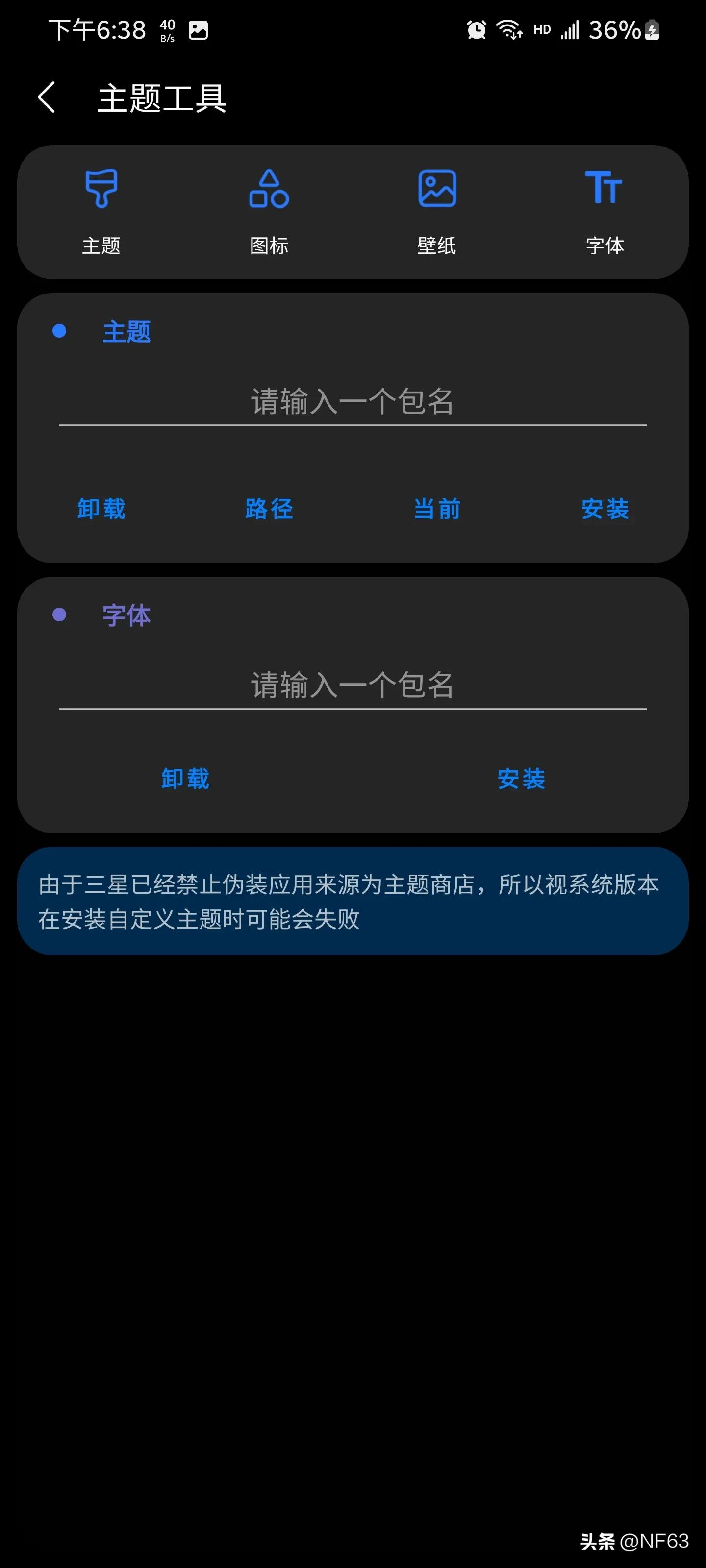Select the 字体 (font) Tt icon
The image size is (706, 1568).
[x=604, y=188]
